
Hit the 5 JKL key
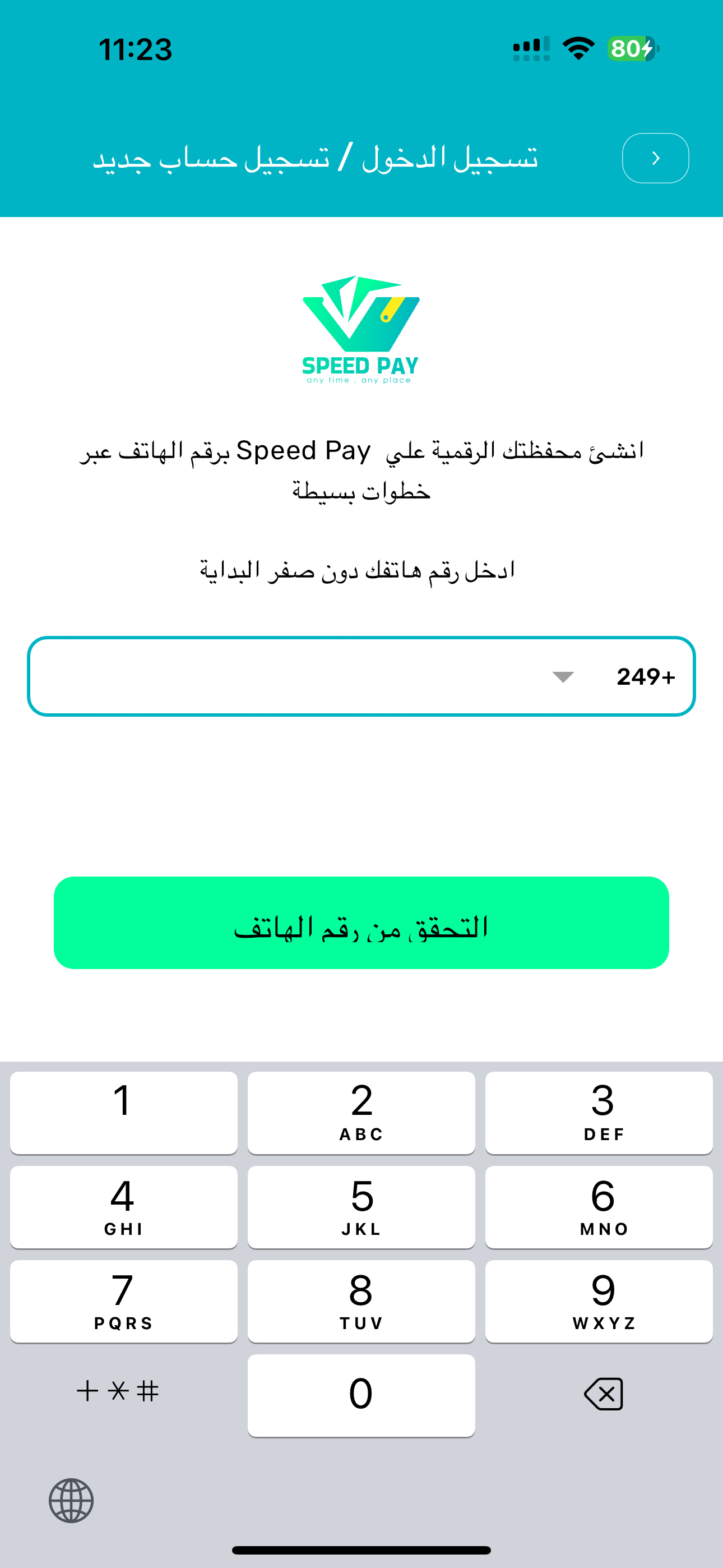pyautogui.click(x=361, y=1206)
